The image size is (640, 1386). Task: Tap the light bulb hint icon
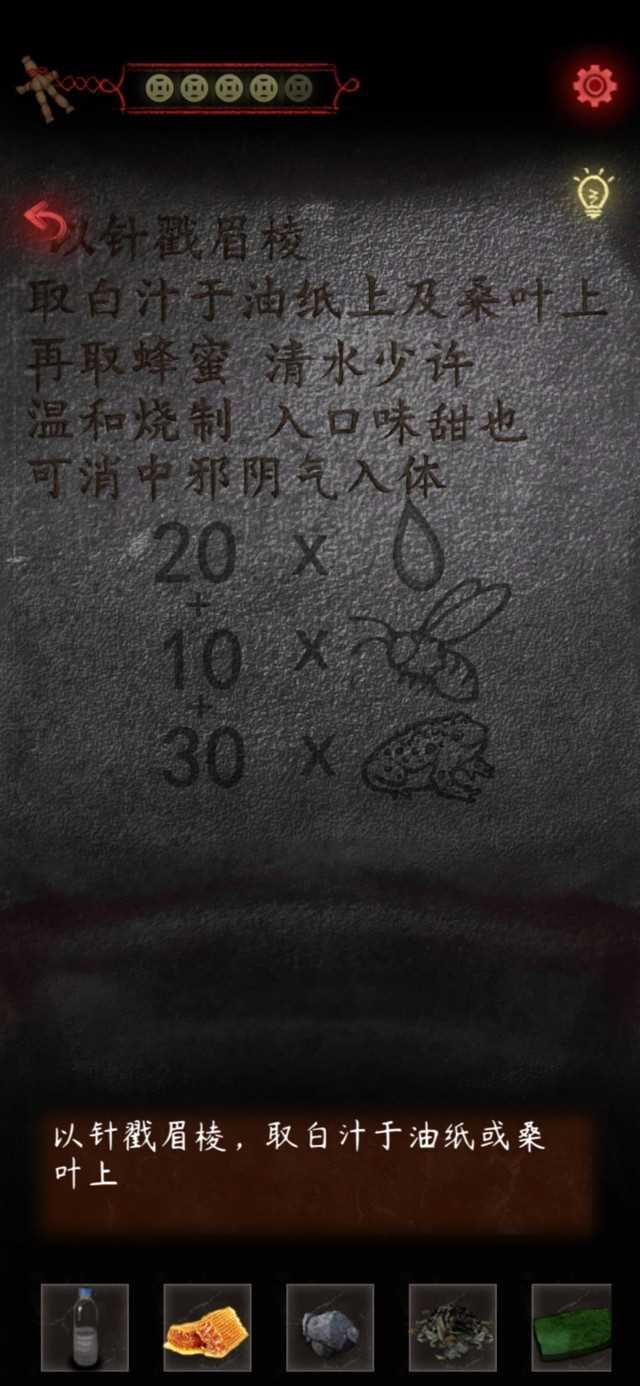(592, 192)
